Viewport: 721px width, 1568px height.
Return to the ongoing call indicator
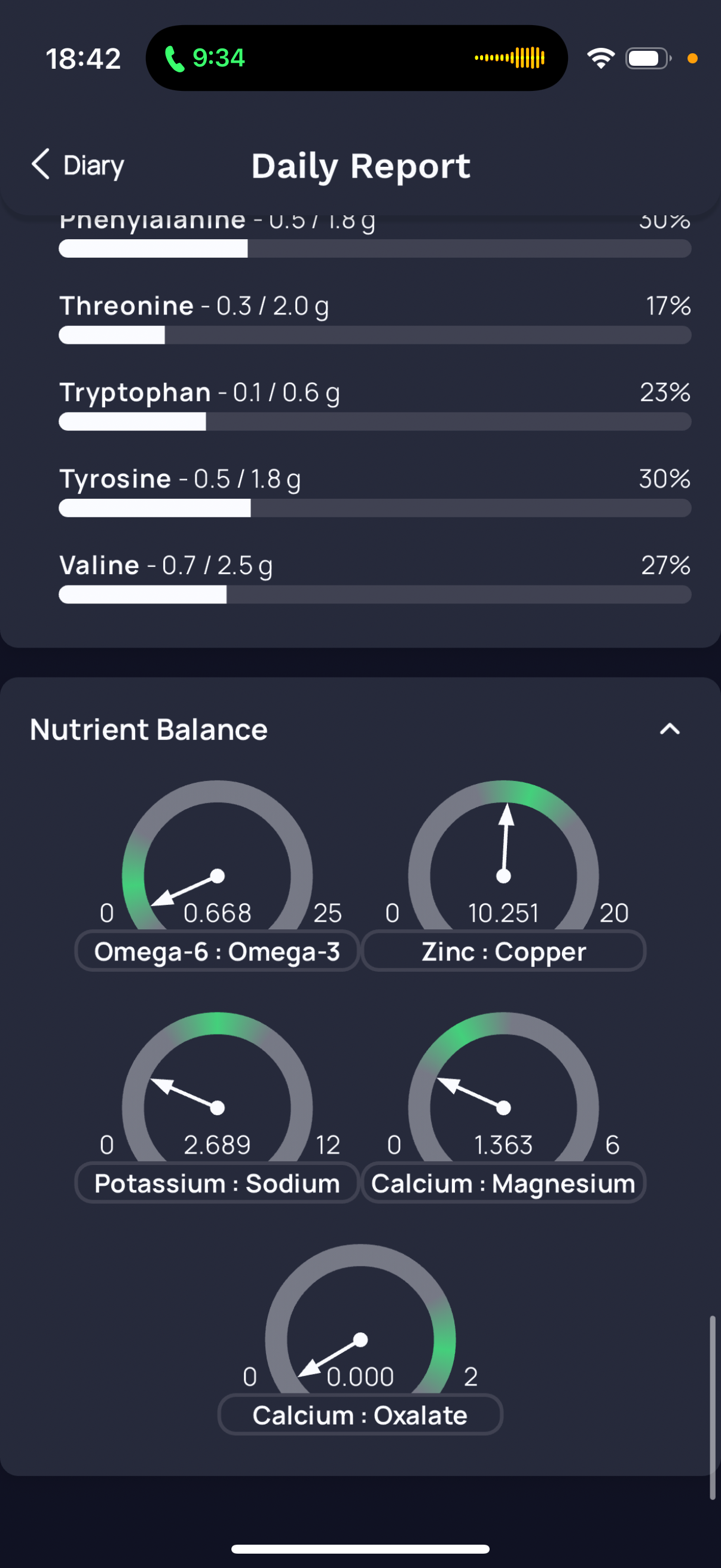pyautogui.click(x=204, y=59)
